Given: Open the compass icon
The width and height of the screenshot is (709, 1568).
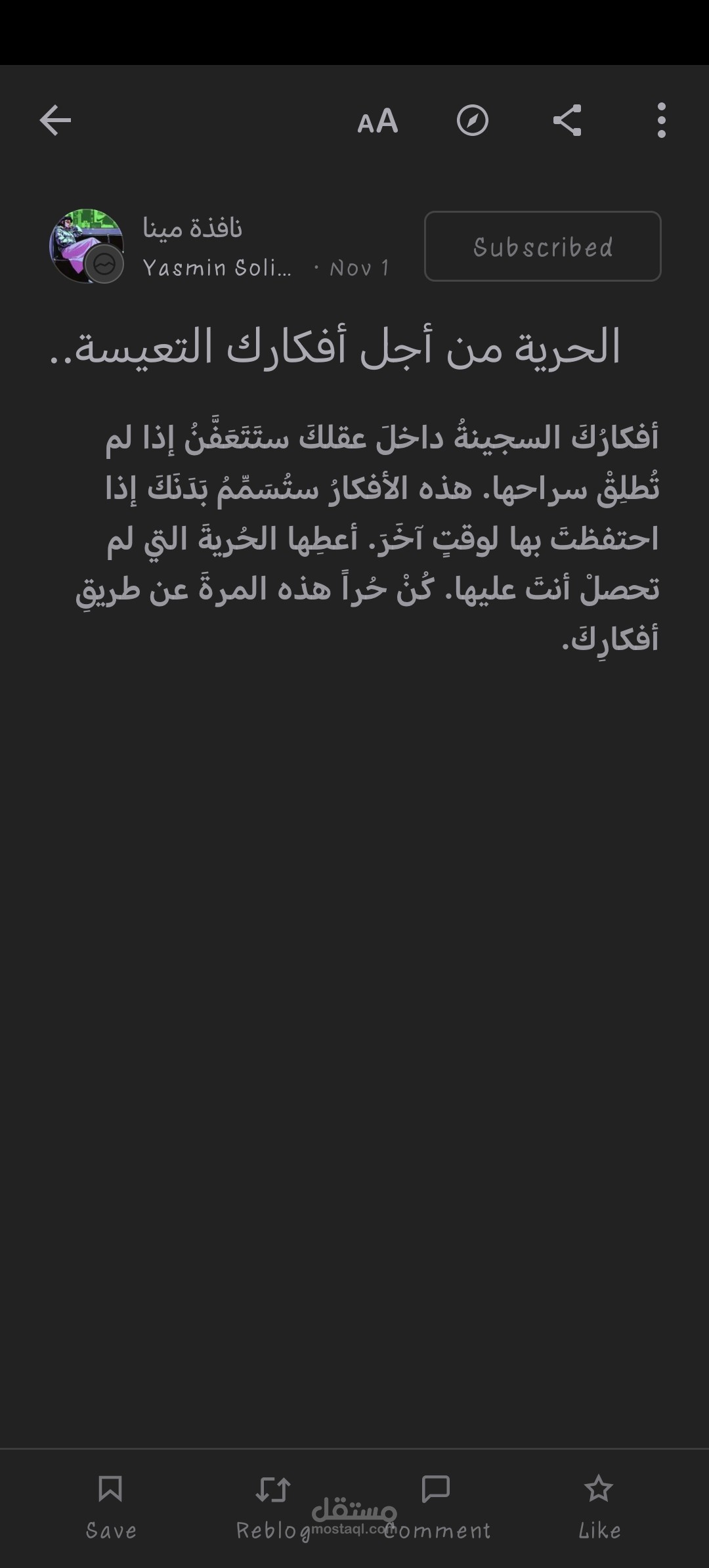Looking at the screenshot, I should pos(472,121).
